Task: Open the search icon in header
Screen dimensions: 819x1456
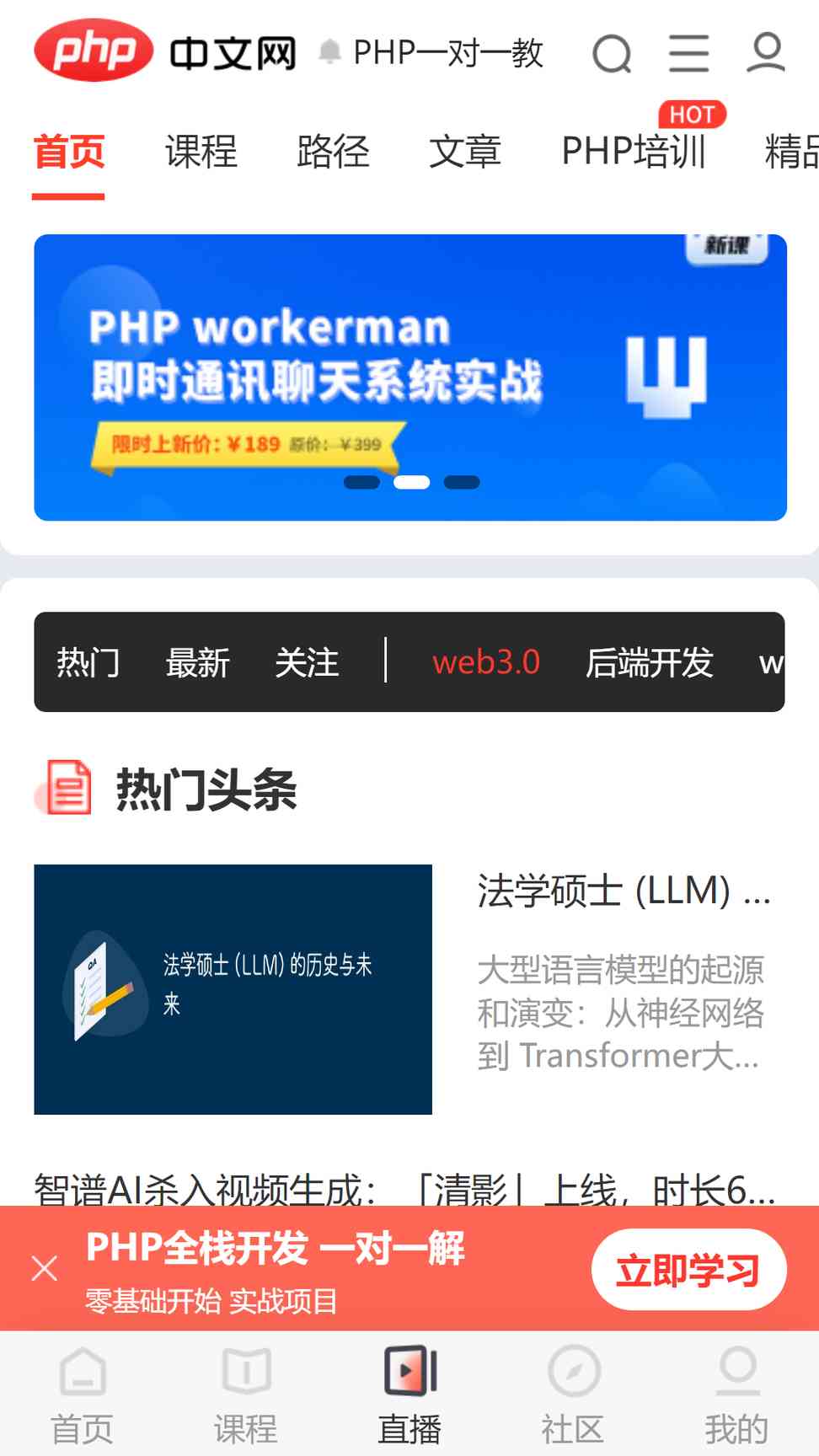Action: click(x=612, y=54)
